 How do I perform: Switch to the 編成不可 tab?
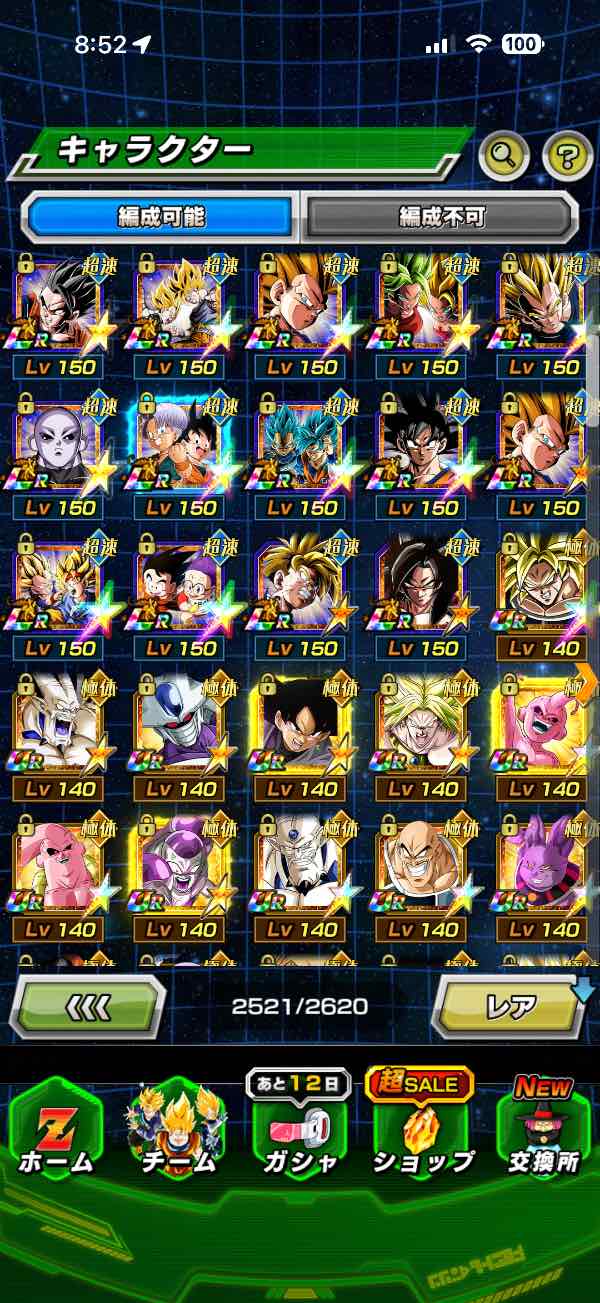[440, 216]
